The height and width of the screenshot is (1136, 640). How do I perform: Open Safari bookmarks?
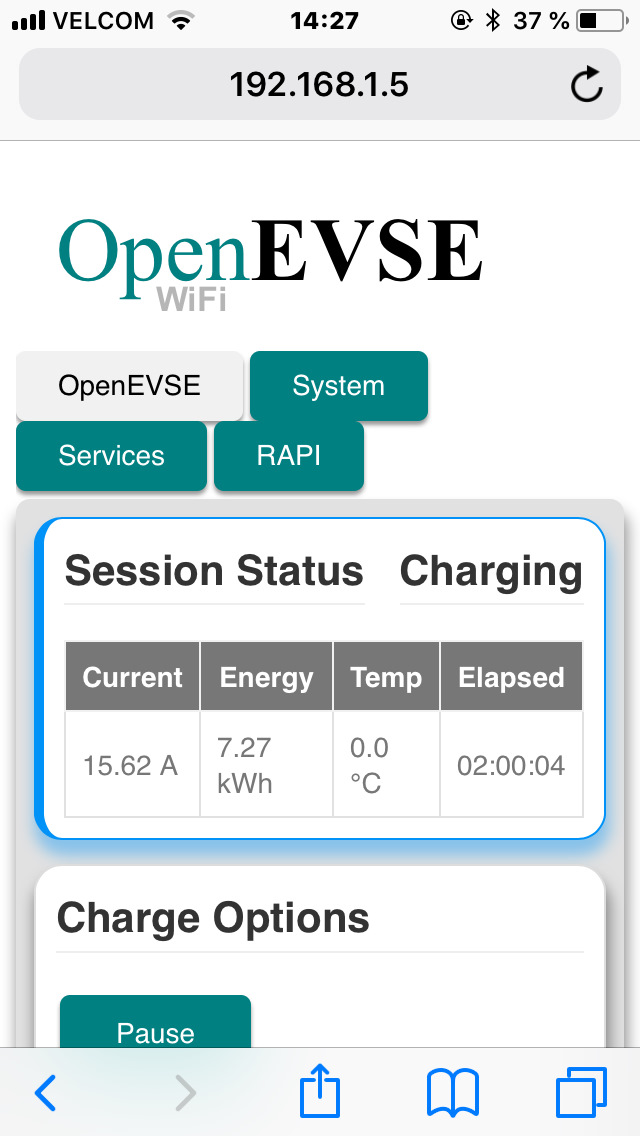click(452, 1092)
